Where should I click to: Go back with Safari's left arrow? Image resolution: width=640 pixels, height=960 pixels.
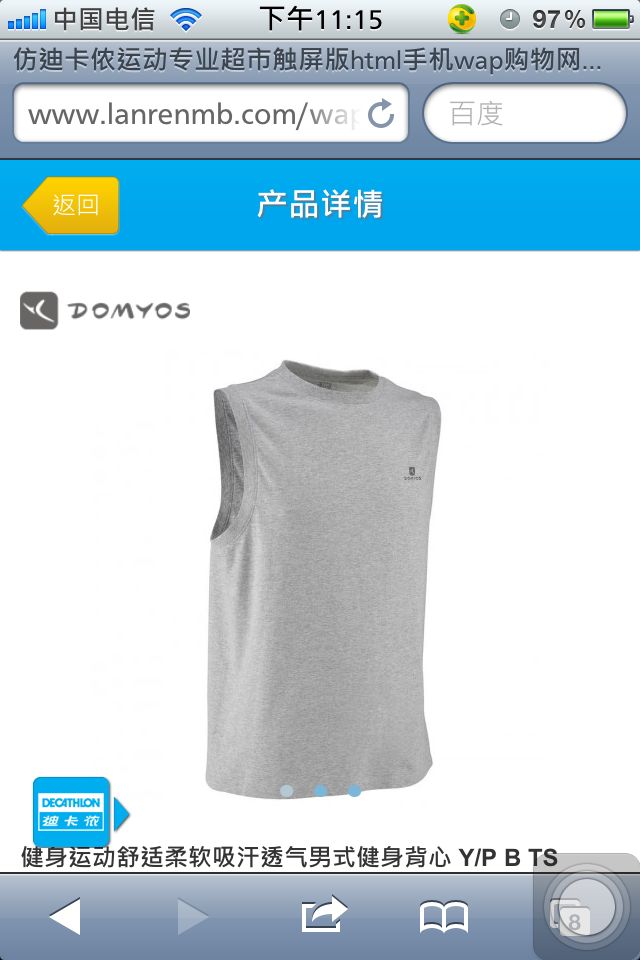(65, 915)
